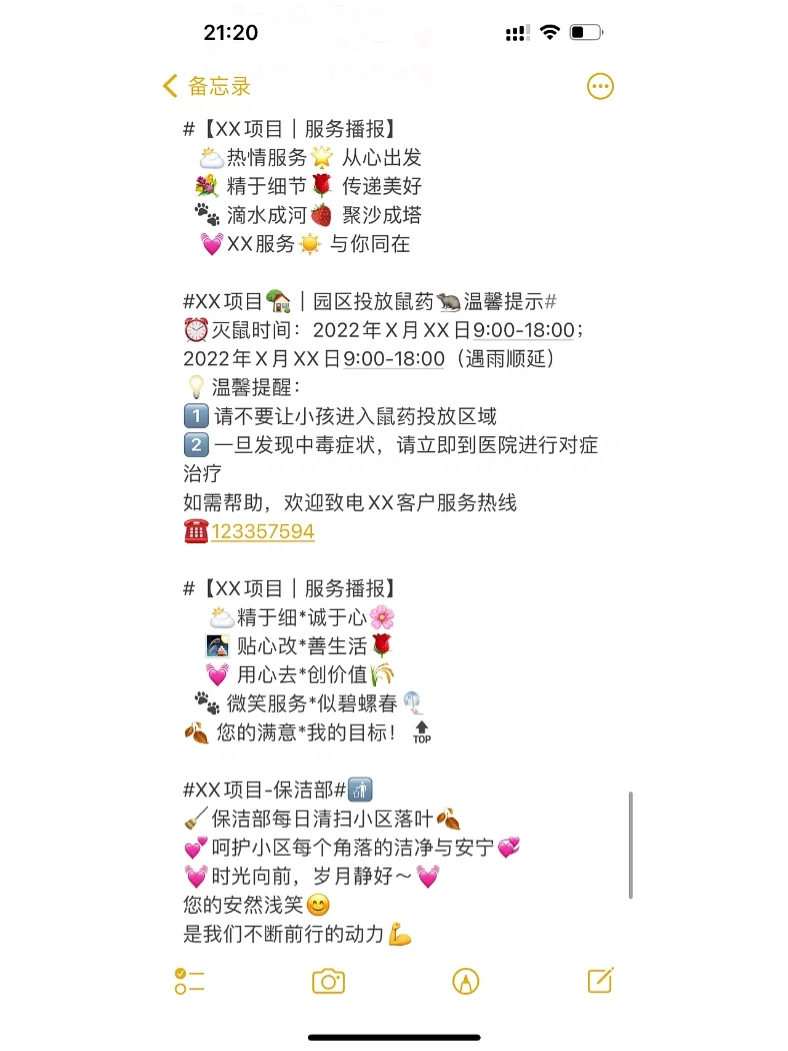Add a checklist to the note

189,981
